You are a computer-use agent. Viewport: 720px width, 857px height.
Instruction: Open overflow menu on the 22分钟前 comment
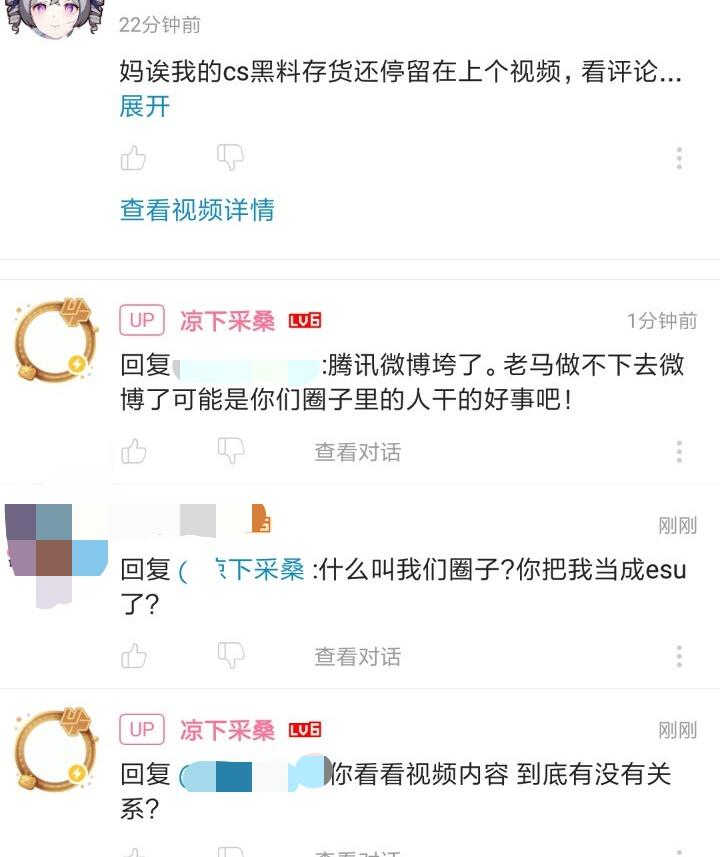(x=679, y=158)
